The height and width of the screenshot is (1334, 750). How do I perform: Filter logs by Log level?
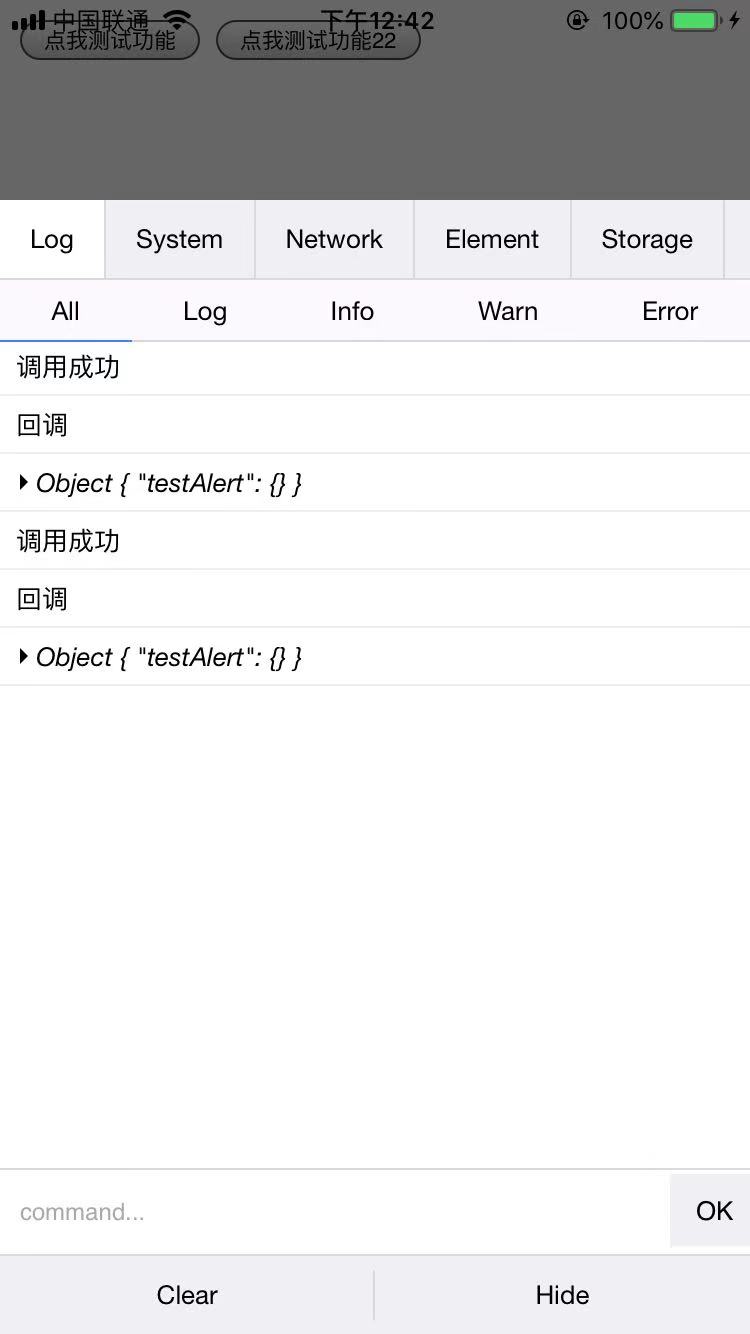pyautogui.click(x=205, y=311)
